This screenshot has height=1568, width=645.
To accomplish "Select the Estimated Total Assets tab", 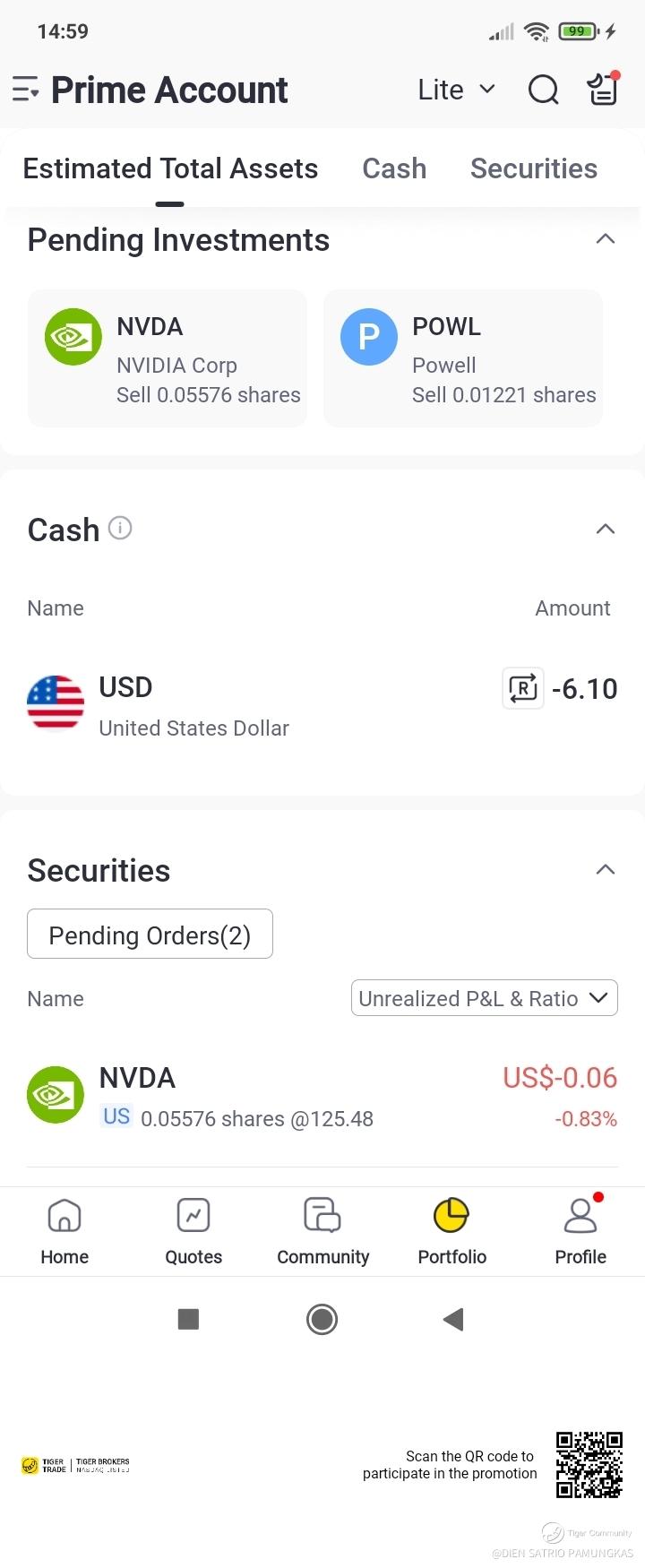I will [x=170, y=168].
